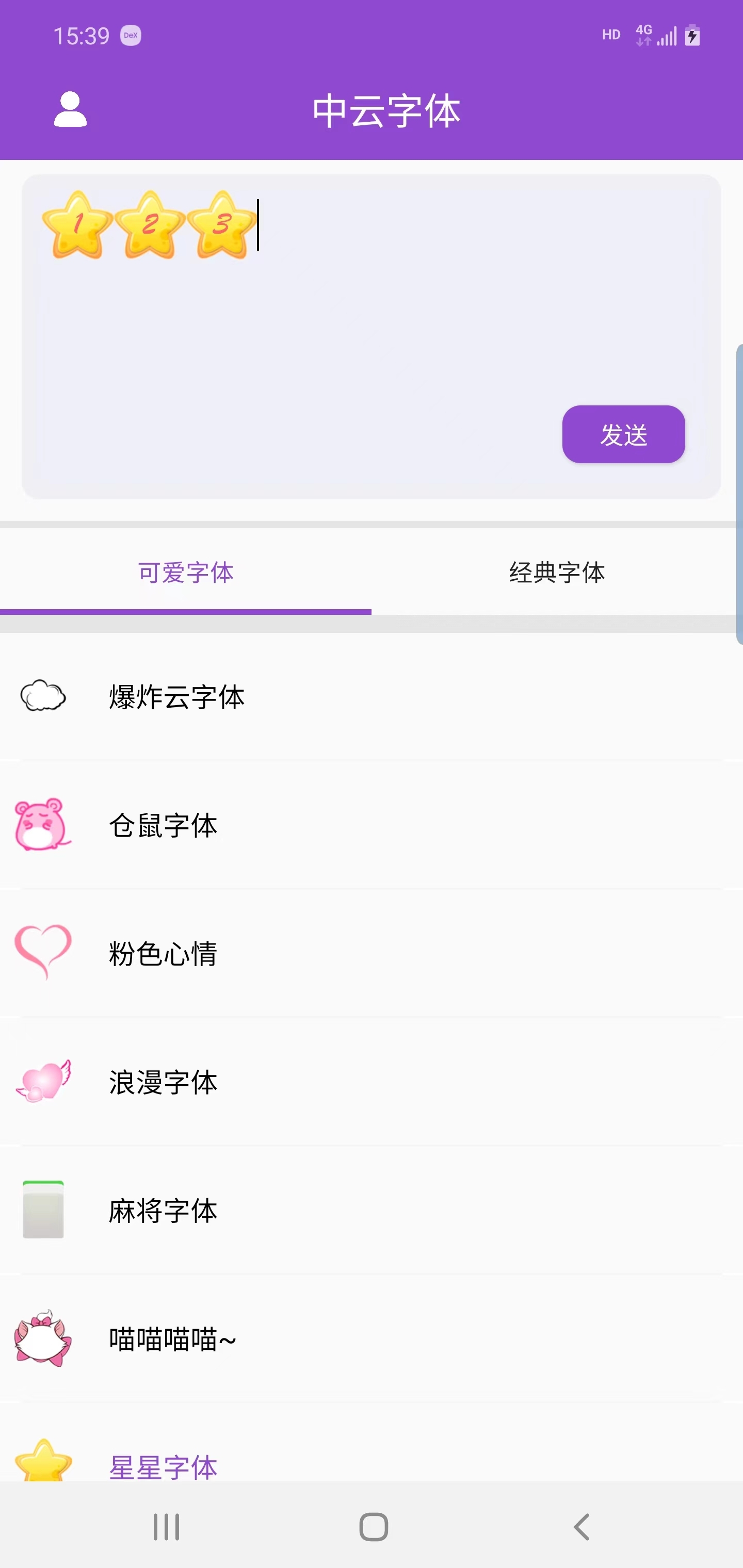Image resolution: width=743 pixels, height=1568 pixels.
Task: Switch to the 可爱字体 tab
Action: coord(186,572)
